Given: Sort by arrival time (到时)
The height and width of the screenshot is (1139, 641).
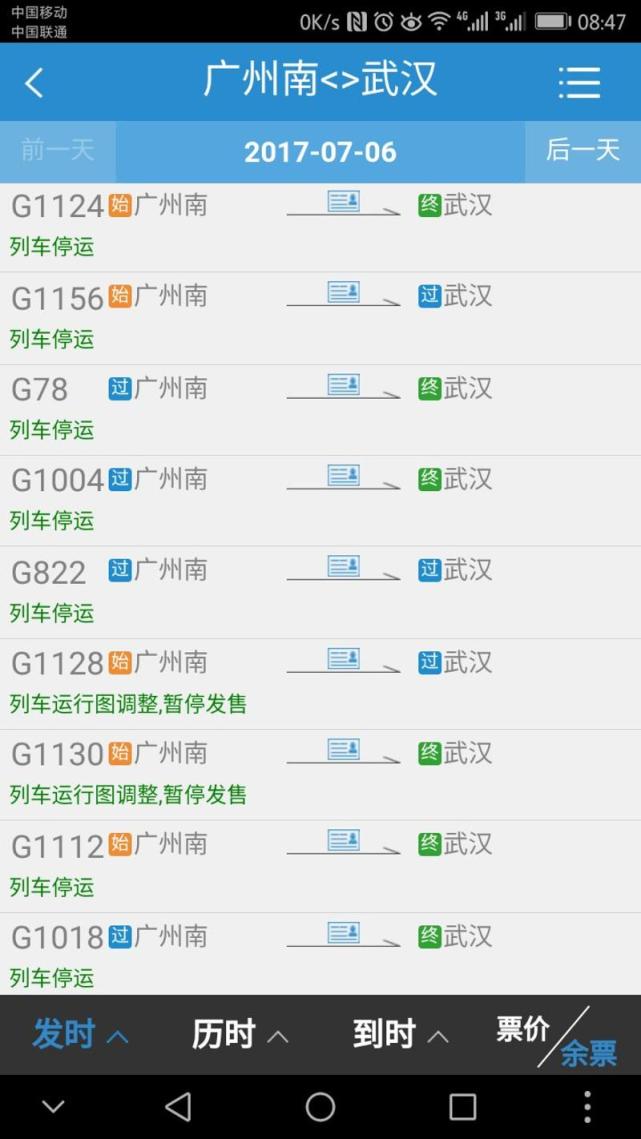Looking at the screenshot, I should 400,1034.
